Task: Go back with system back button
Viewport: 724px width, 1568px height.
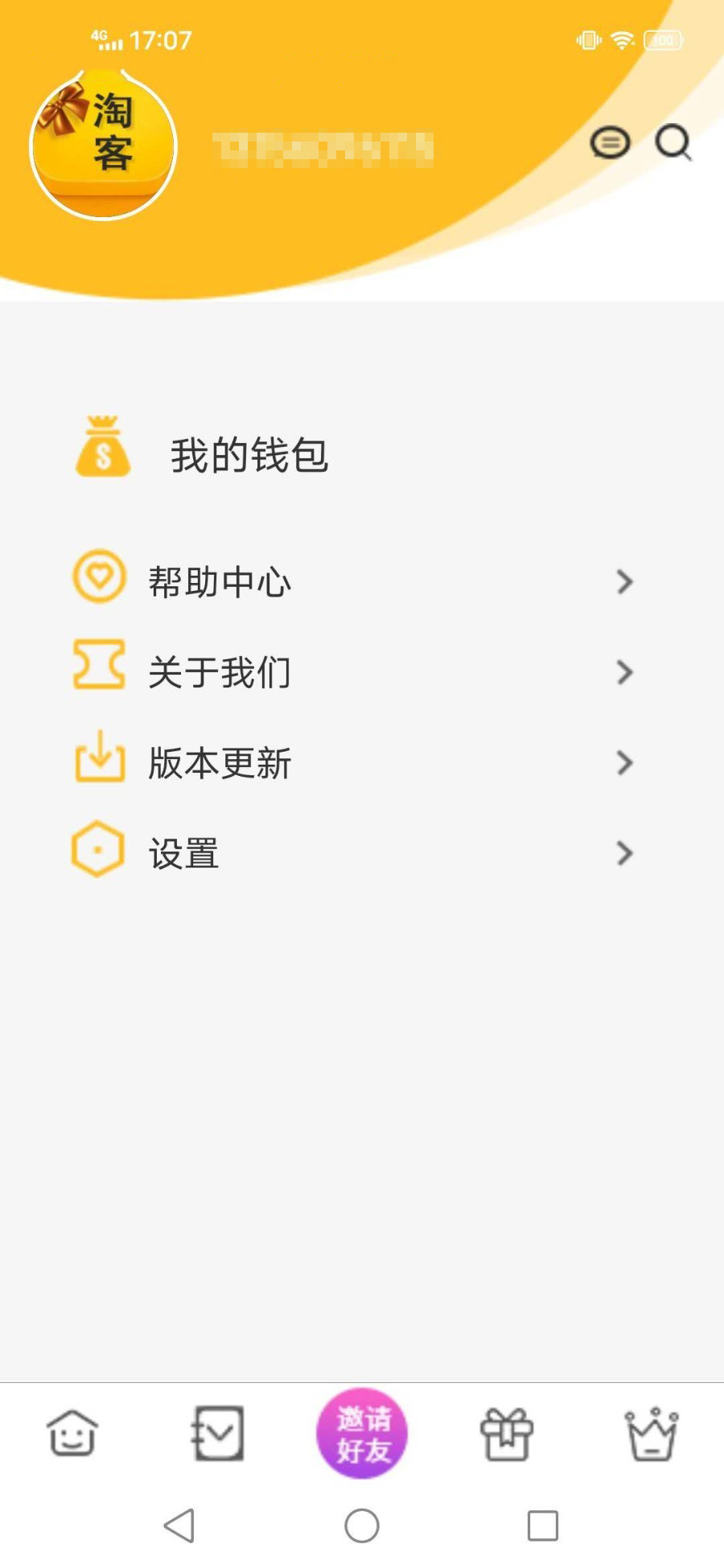Action: pos(180,1525)
